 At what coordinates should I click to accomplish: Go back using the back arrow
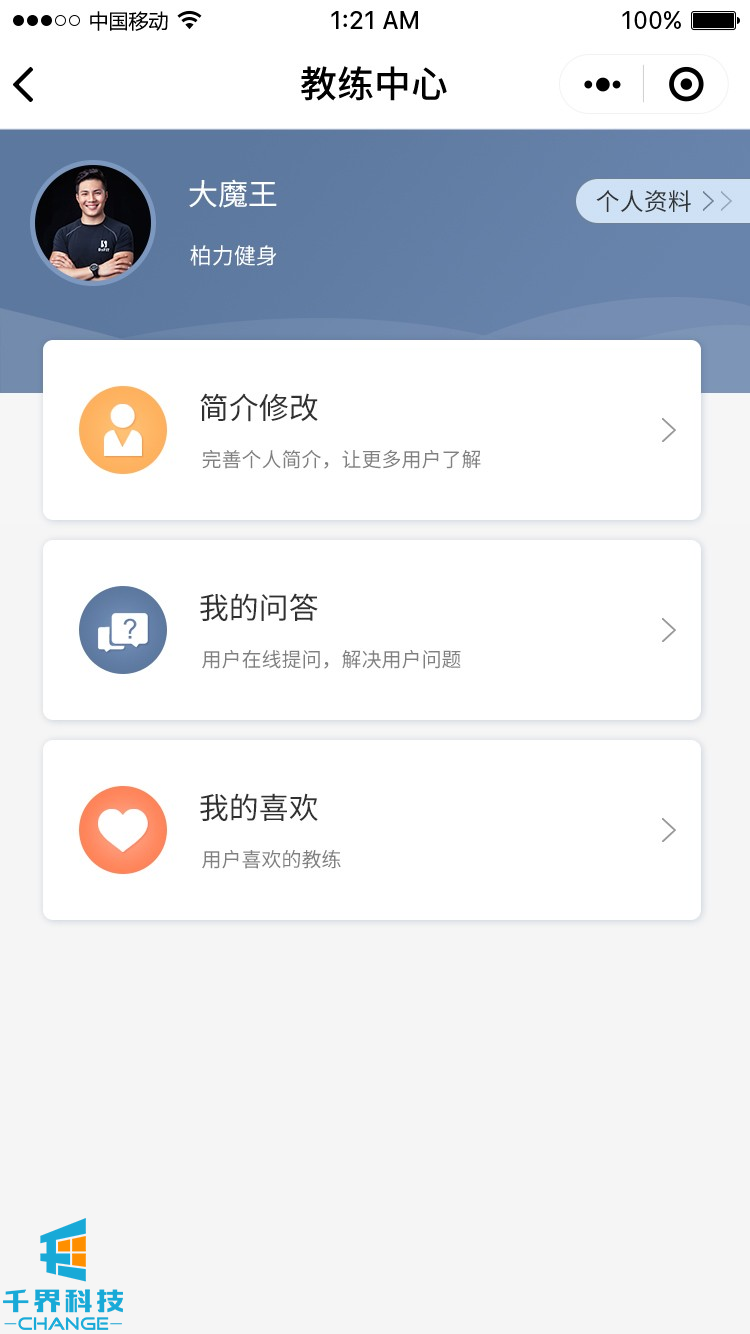click(25, 85)
